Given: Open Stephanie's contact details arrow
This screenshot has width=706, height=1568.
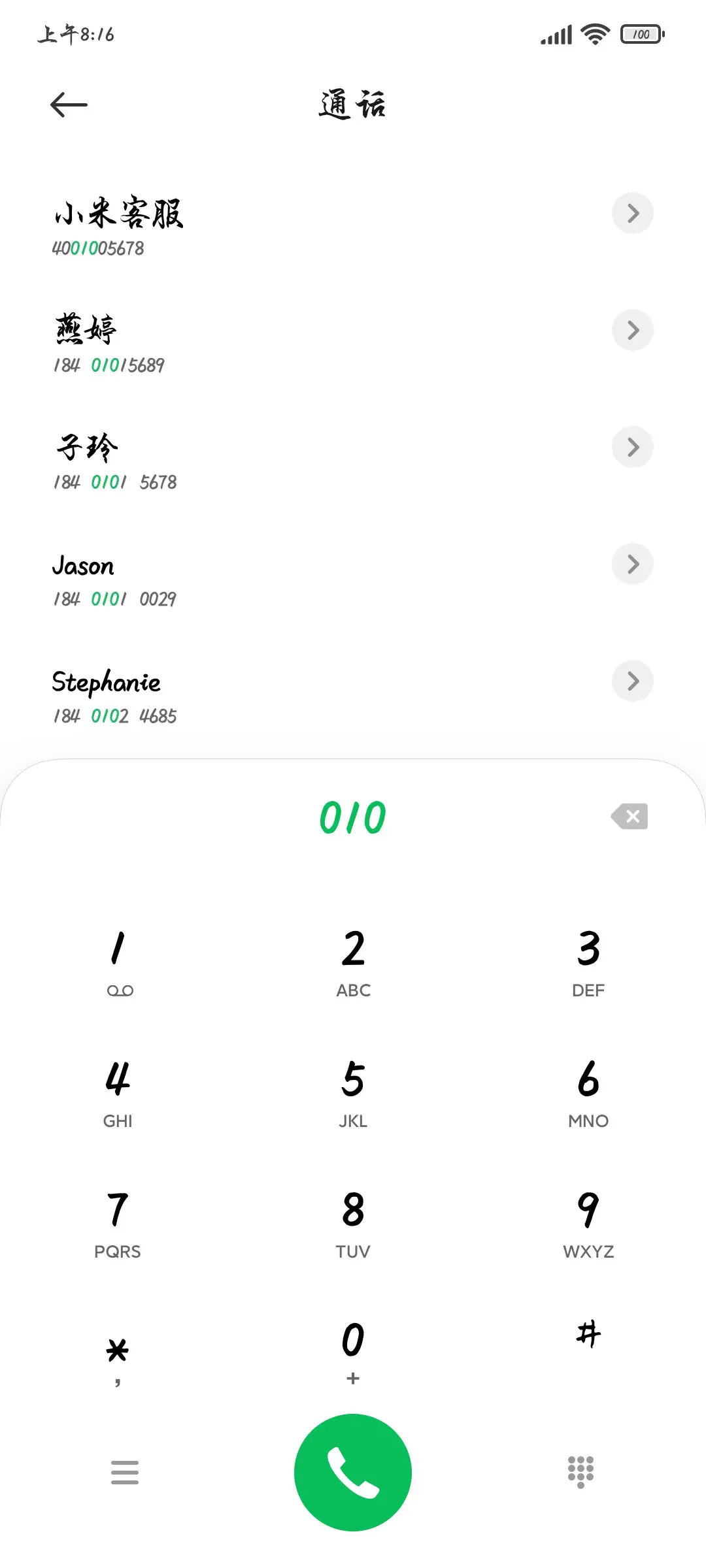Looking at the screenshot, I should coord(631,681).
